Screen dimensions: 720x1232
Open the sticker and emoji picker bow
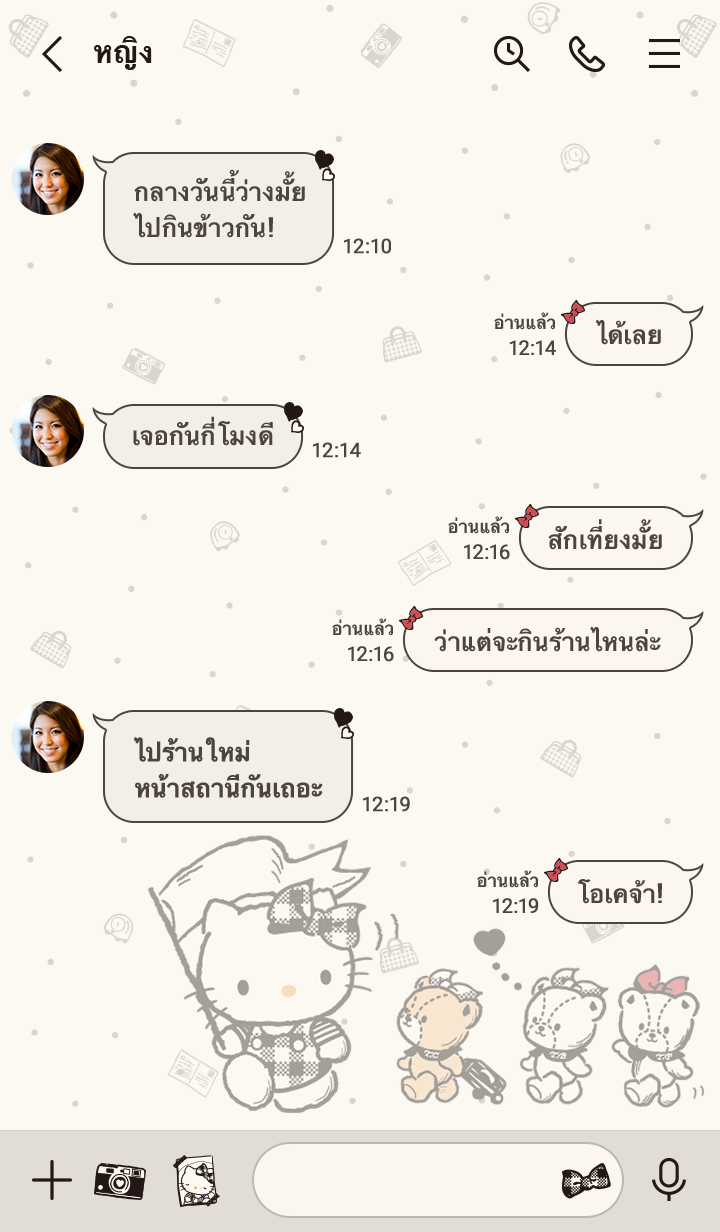pyautogui.click(x=585, y=1181)
